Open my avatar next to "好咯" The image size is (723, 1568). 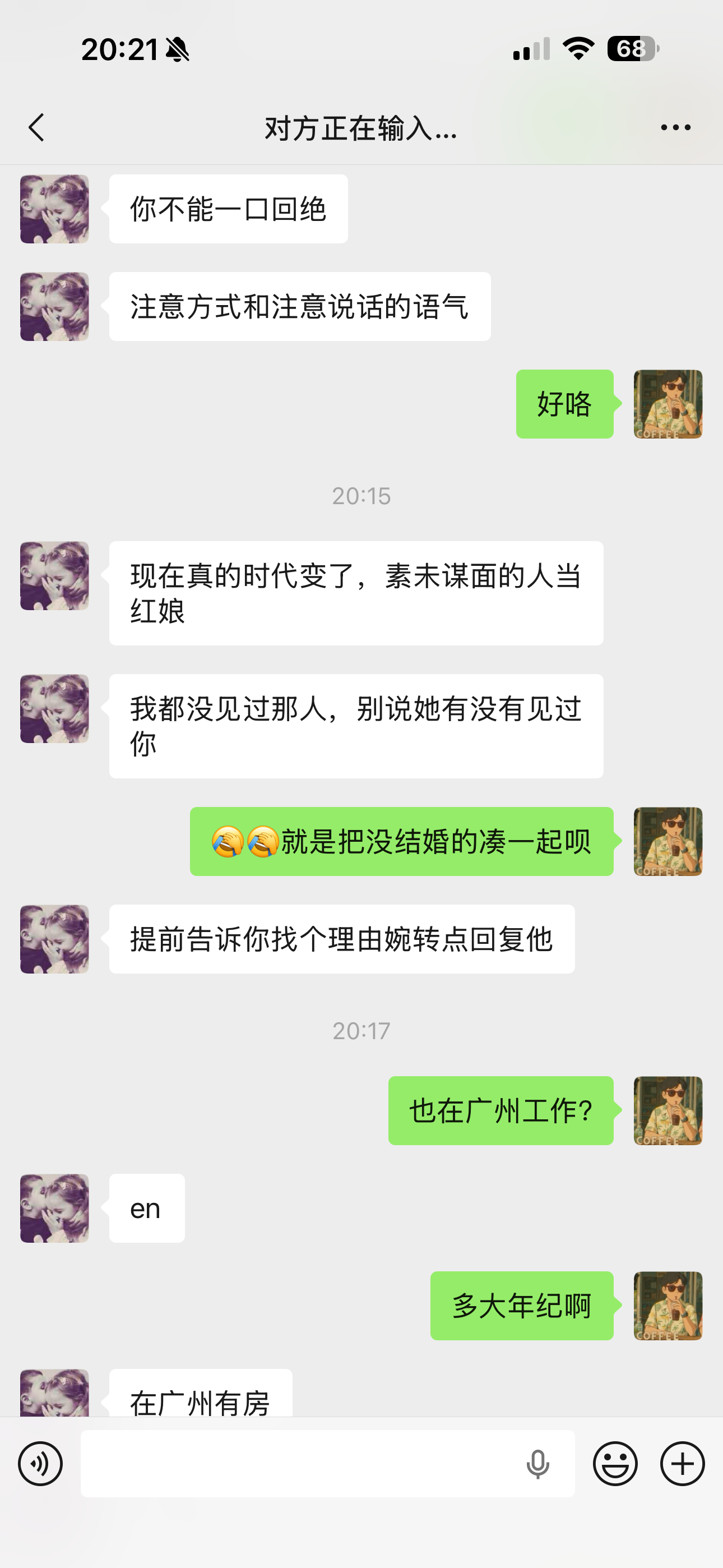point(668,404)
